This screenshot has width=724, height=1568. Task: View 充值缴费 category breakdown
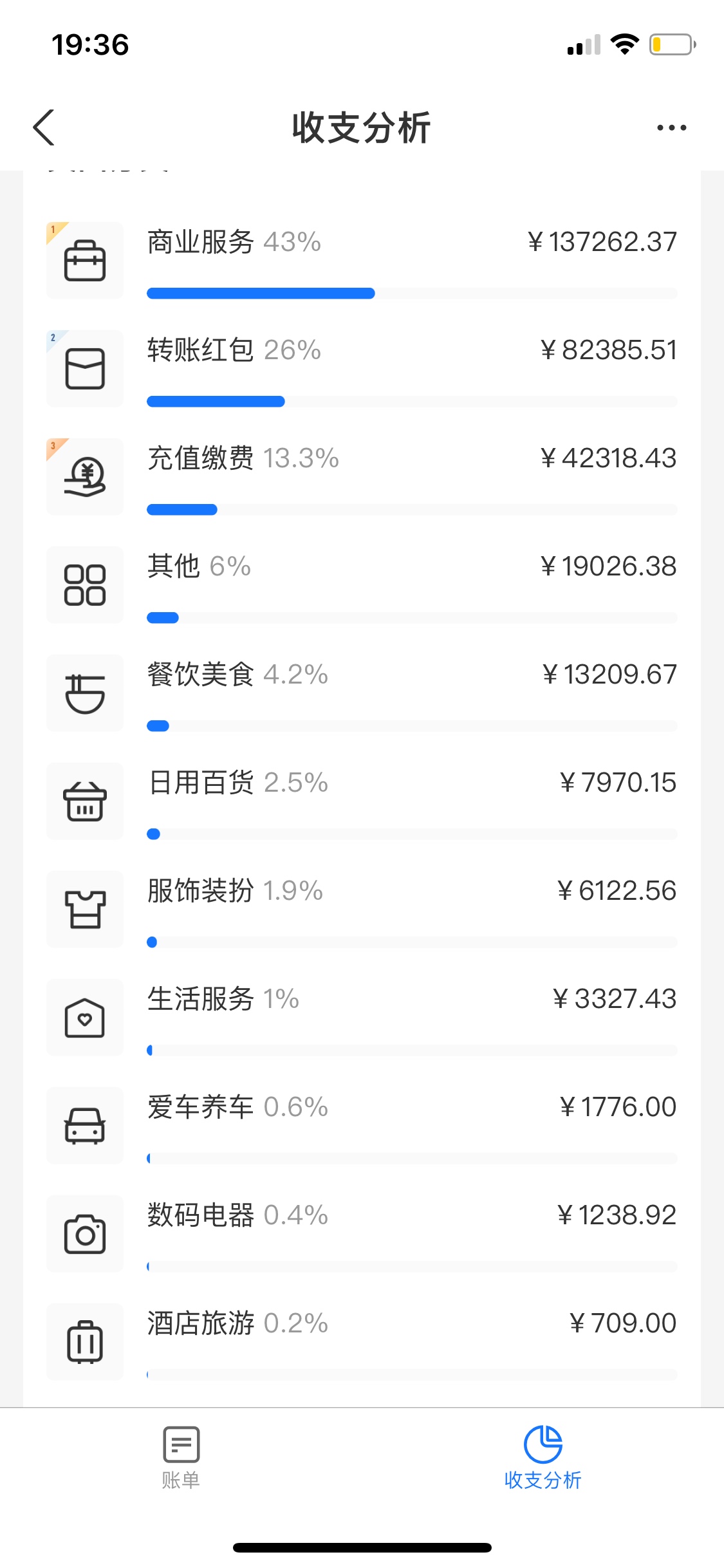[x=362, y=477]
